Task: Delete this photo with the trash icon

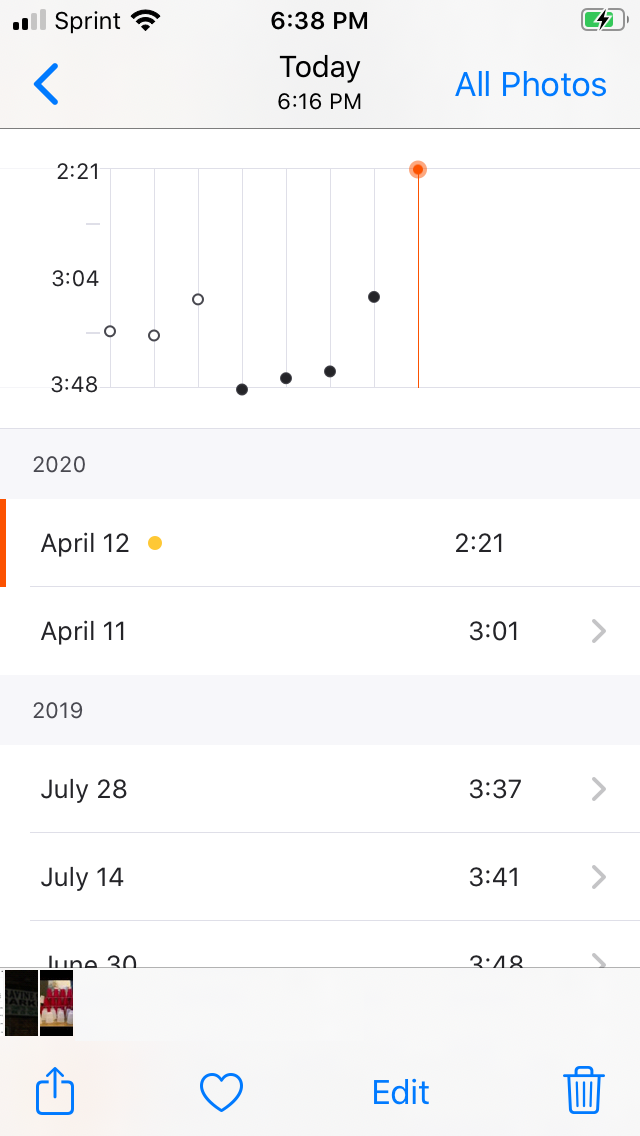Action: pyautogui.click(x=583, y=1090)
